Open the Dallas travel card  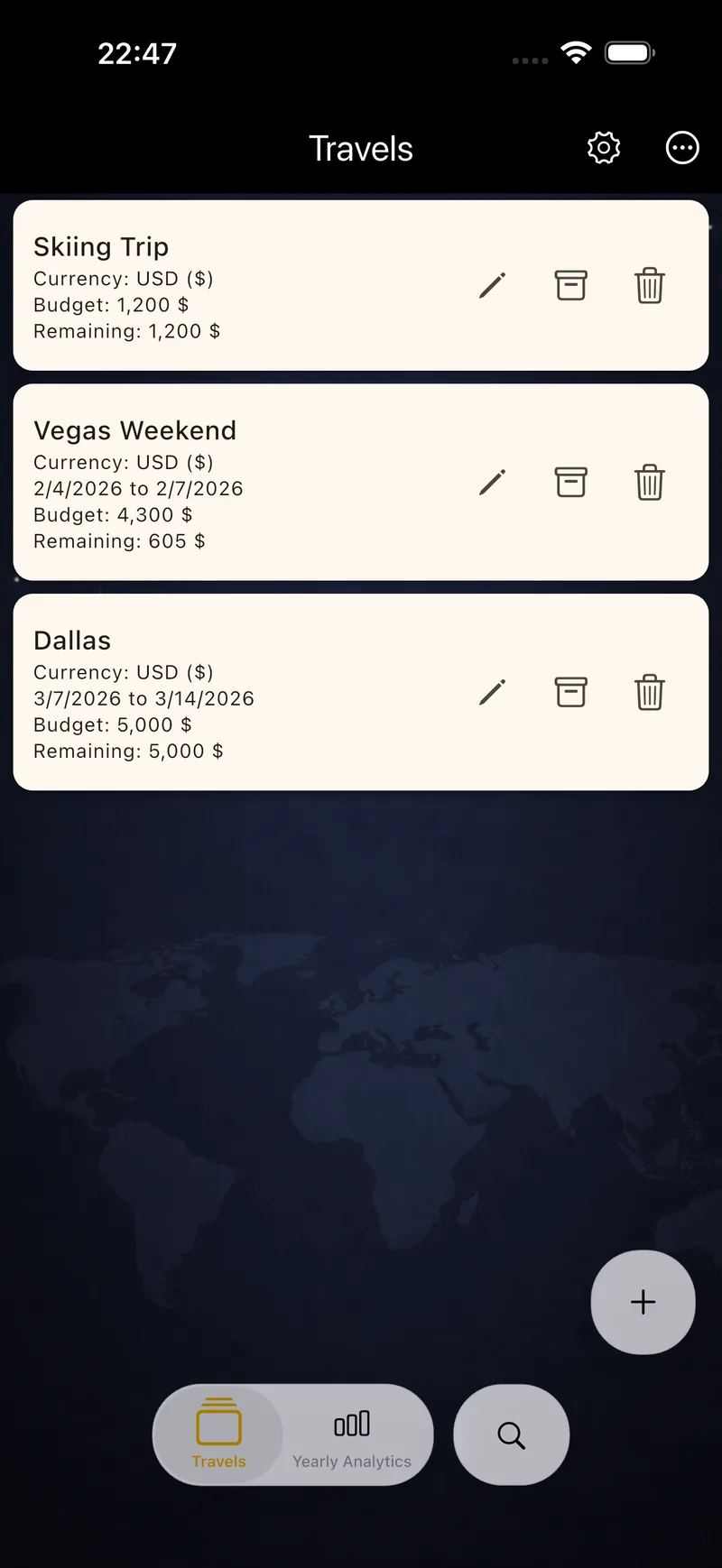(226, 692)
